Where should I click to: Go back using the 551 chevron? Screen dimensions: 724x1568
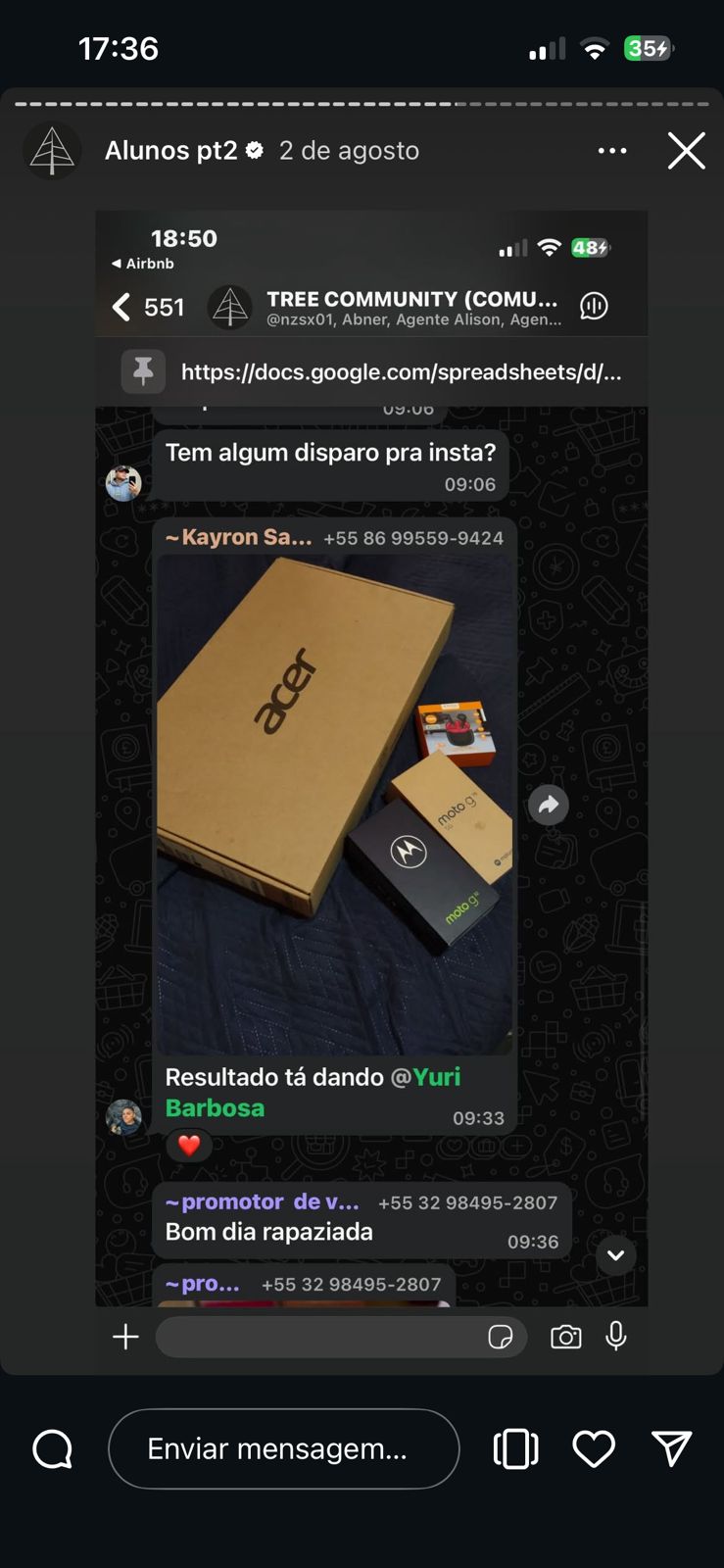click(147, 307)
